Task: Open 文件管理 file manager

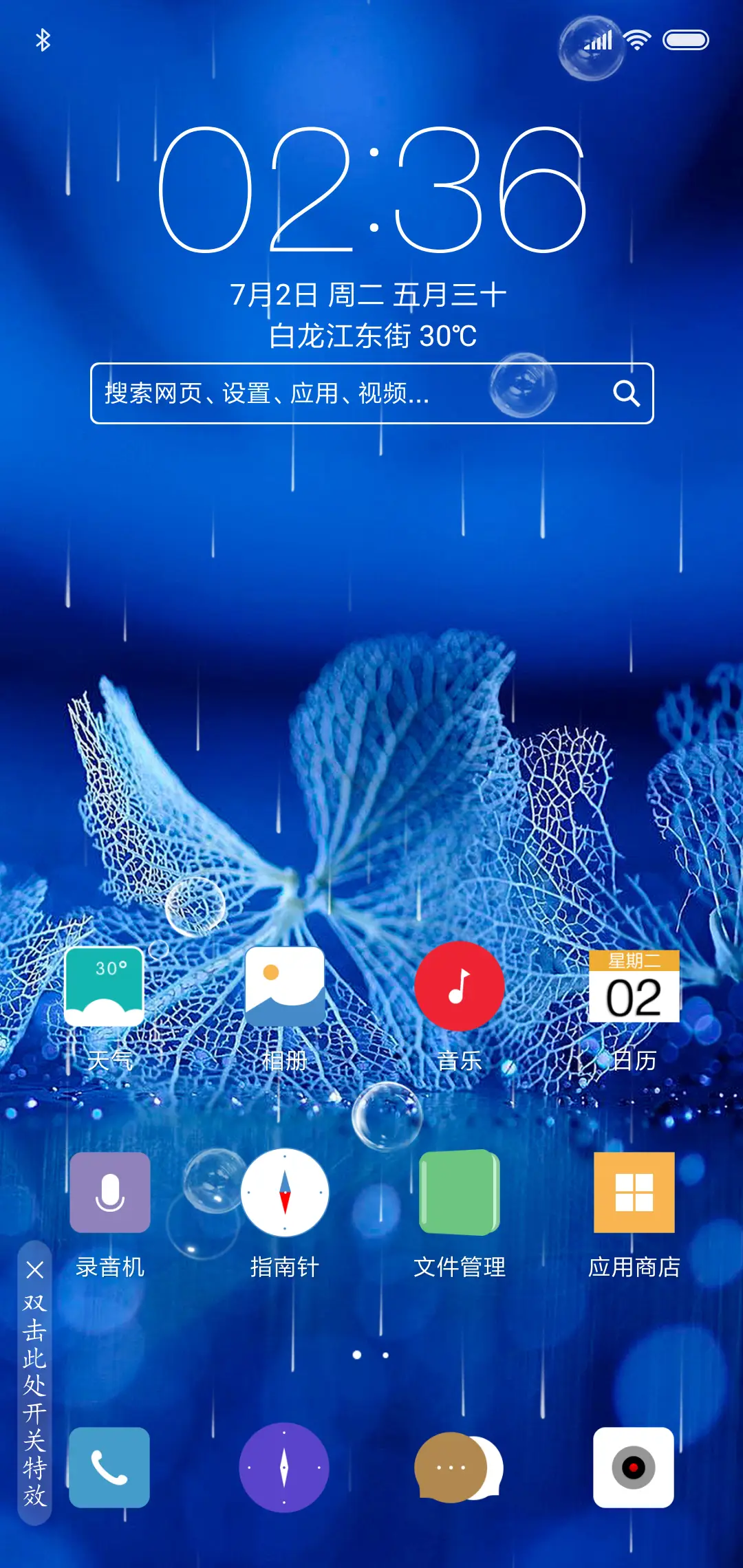Action: (460, 1193)
